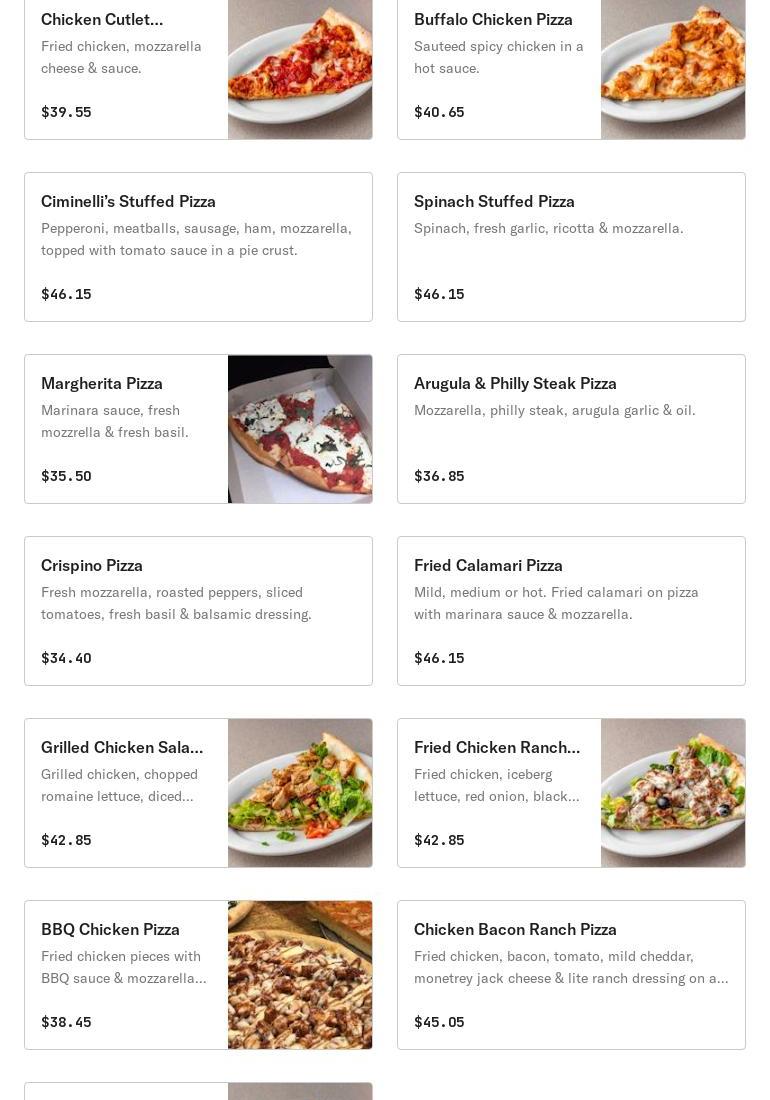Select the Buffalo Chicken Pizza card
Image resolution: width=770 pixels, height=1100 pixels.
pyautogui.click(x=571, y=66)
